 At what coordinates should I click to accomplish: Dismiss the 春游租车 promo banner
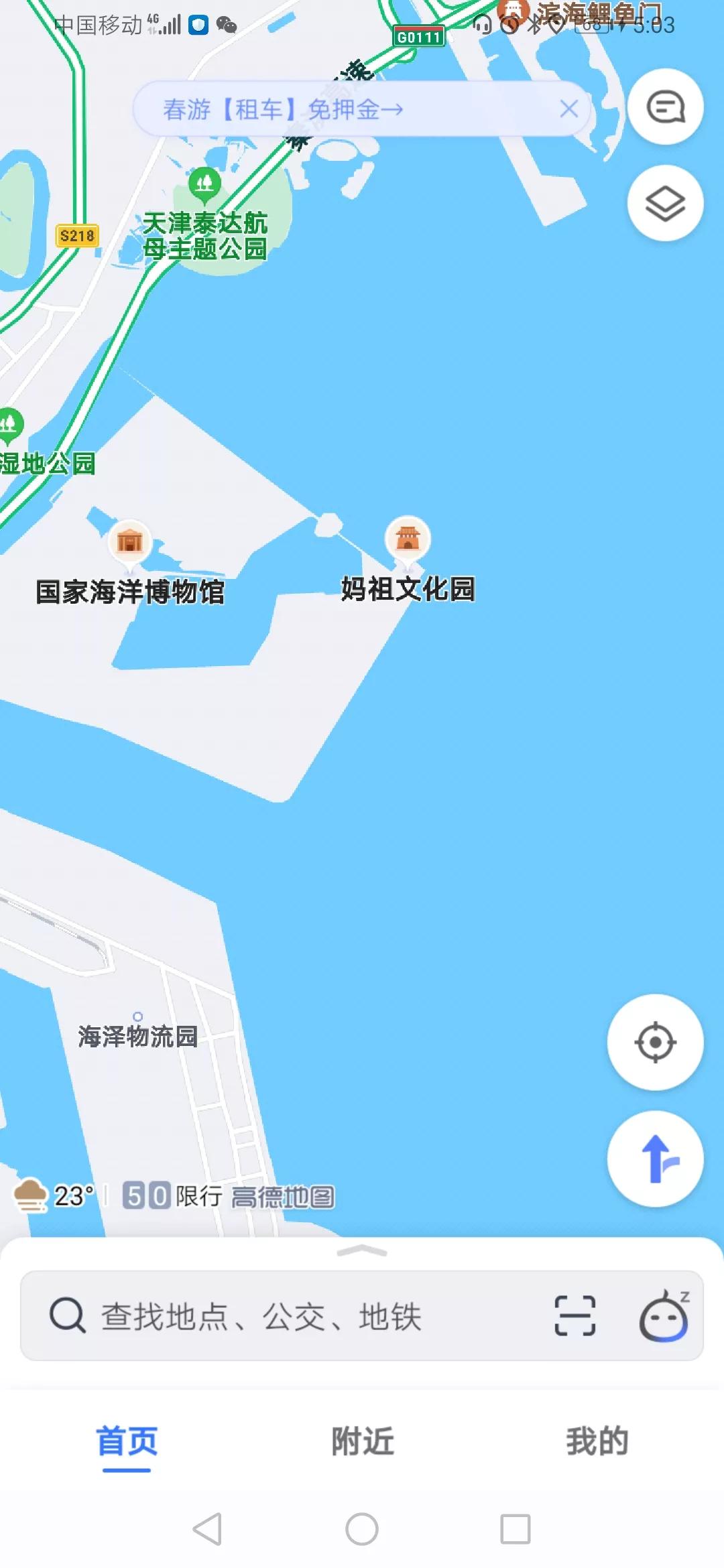tap(568, 109)
